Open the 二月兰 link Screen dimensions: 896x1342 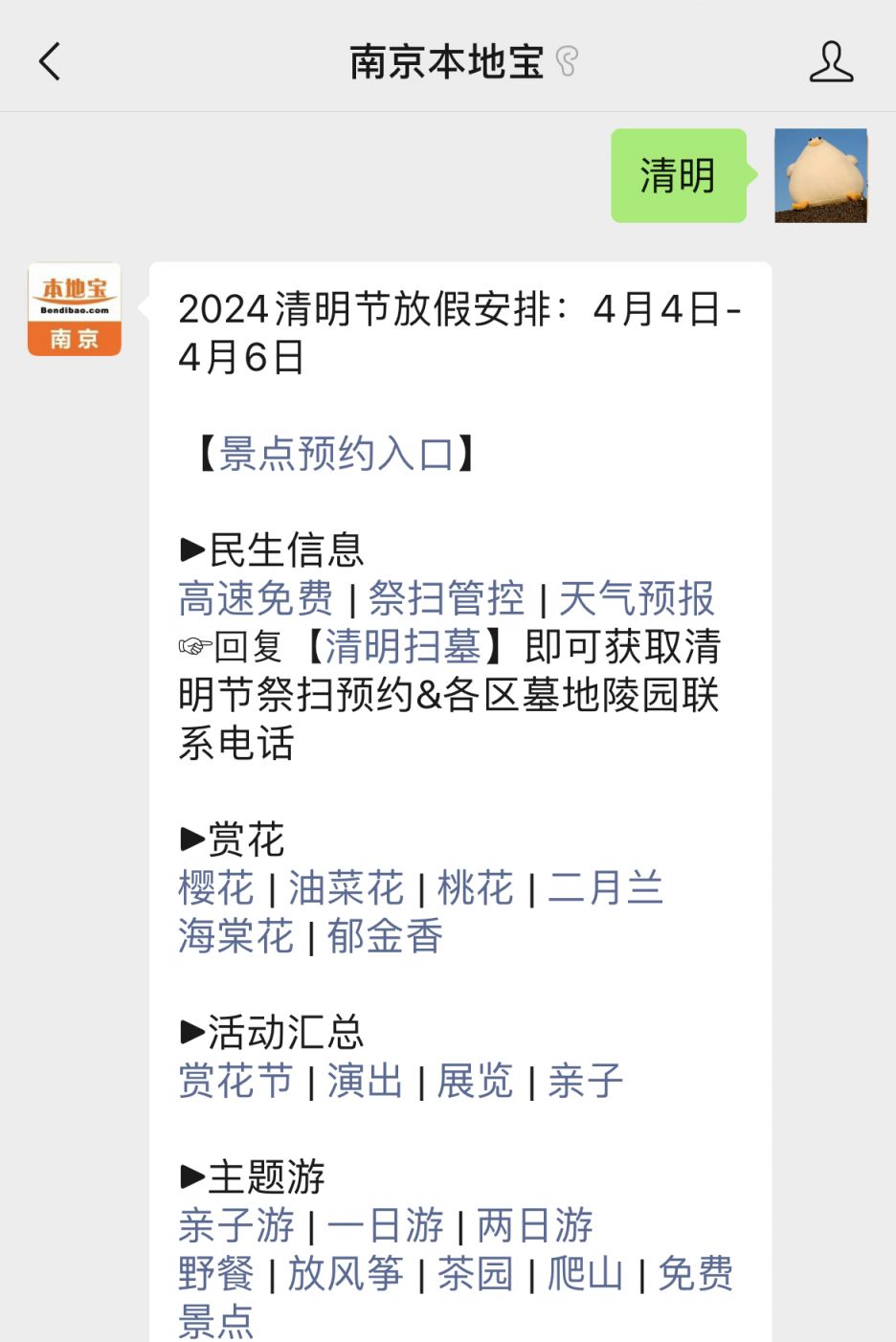tap(605, 888)
